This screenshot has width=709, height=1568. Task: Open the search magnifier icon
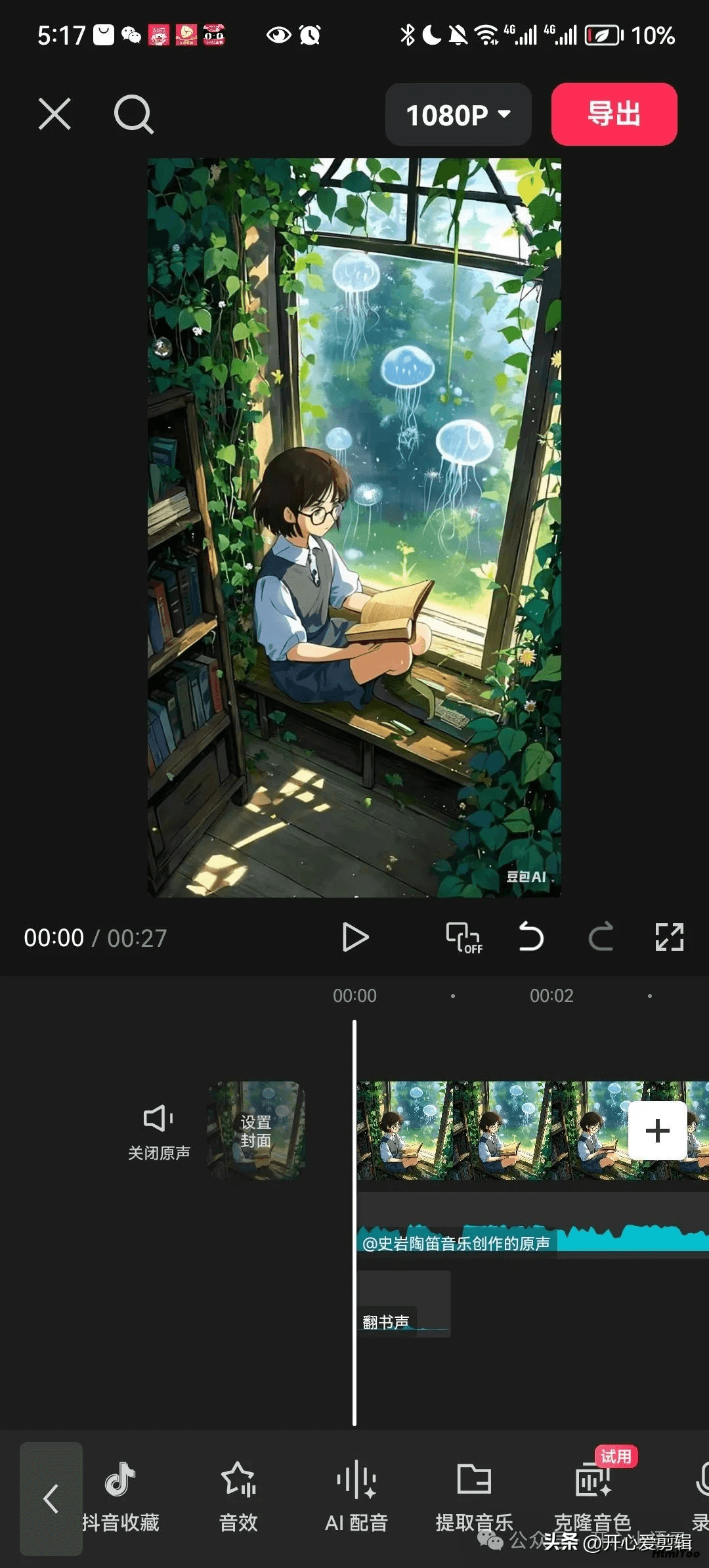[134, 114]
